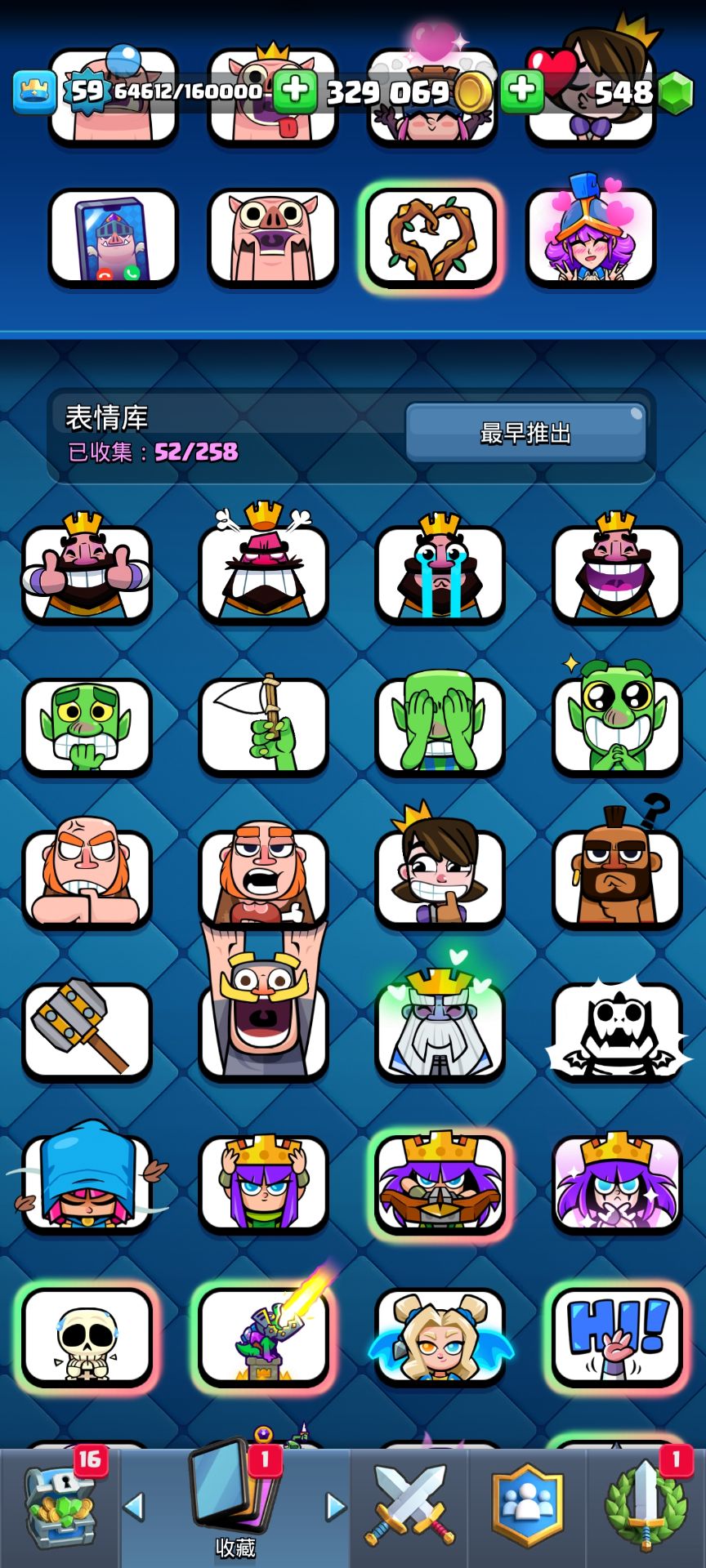Image resolution: width=706 pixels, height=1568 pixels.
Task: Tap the right arrow beside 收藏 tab
Action: pos(335,1507)
